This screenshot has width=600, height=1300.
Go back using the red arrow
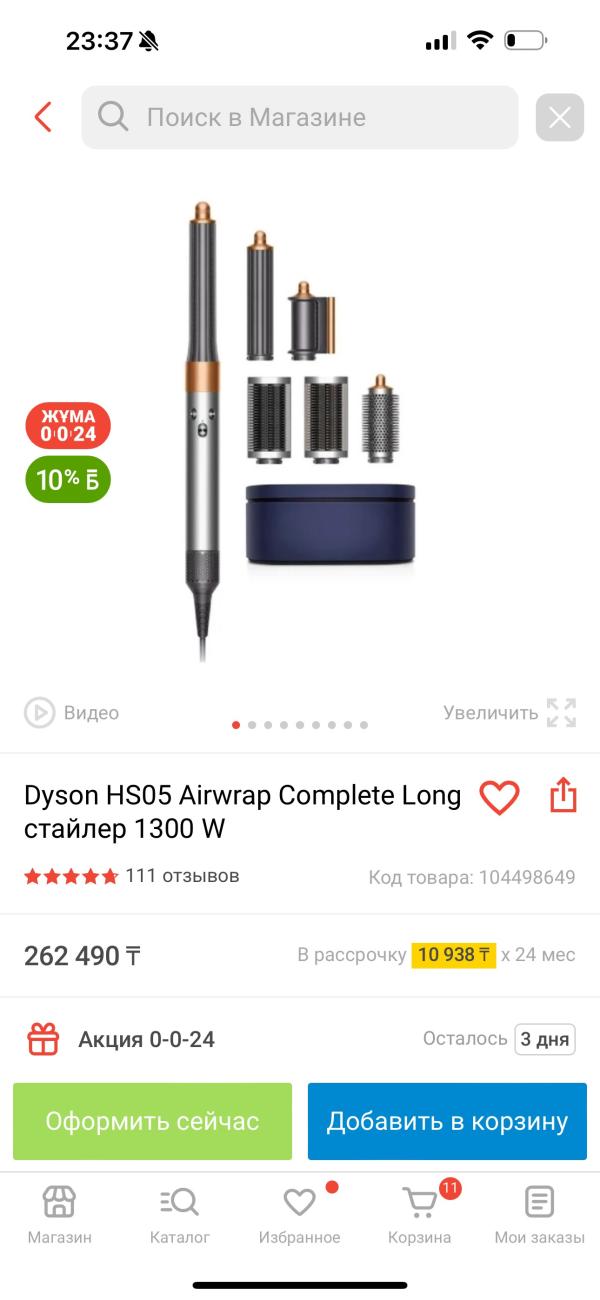tap(42, 117)
